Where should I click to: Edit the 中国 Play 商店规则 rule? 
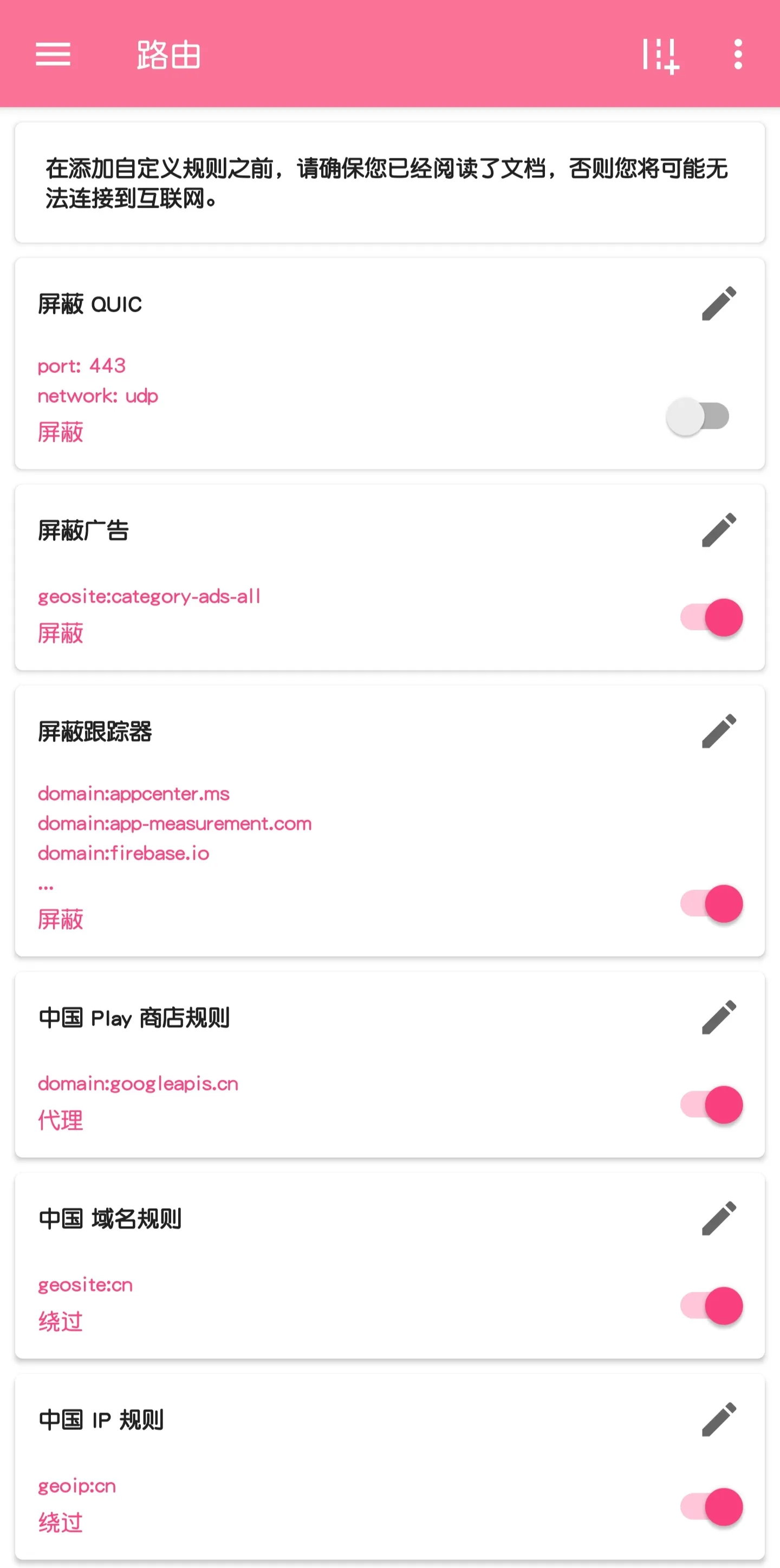[719, 1017]
